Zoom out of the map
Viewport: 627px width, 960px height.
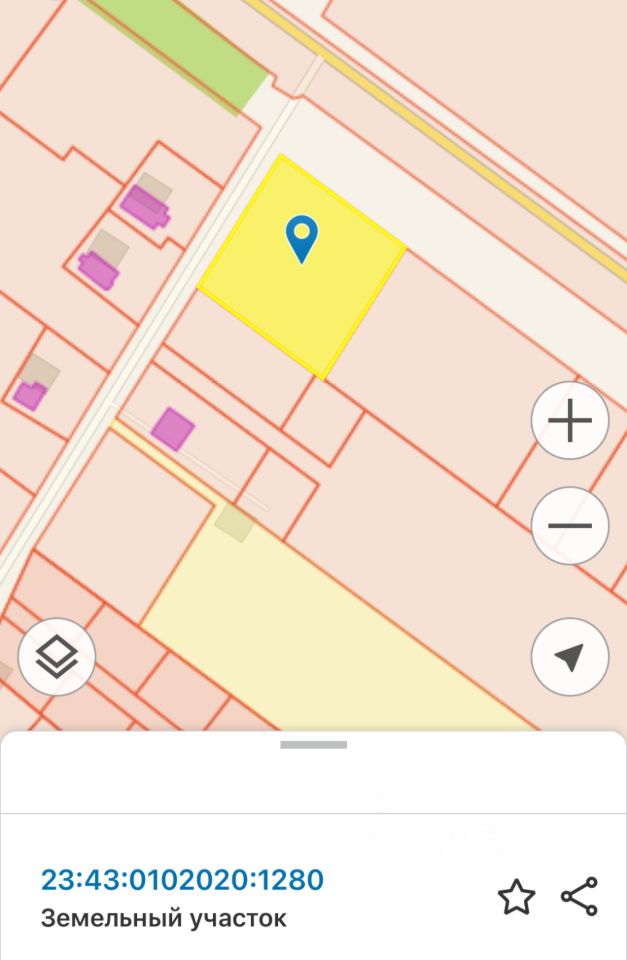coord(570,526)
